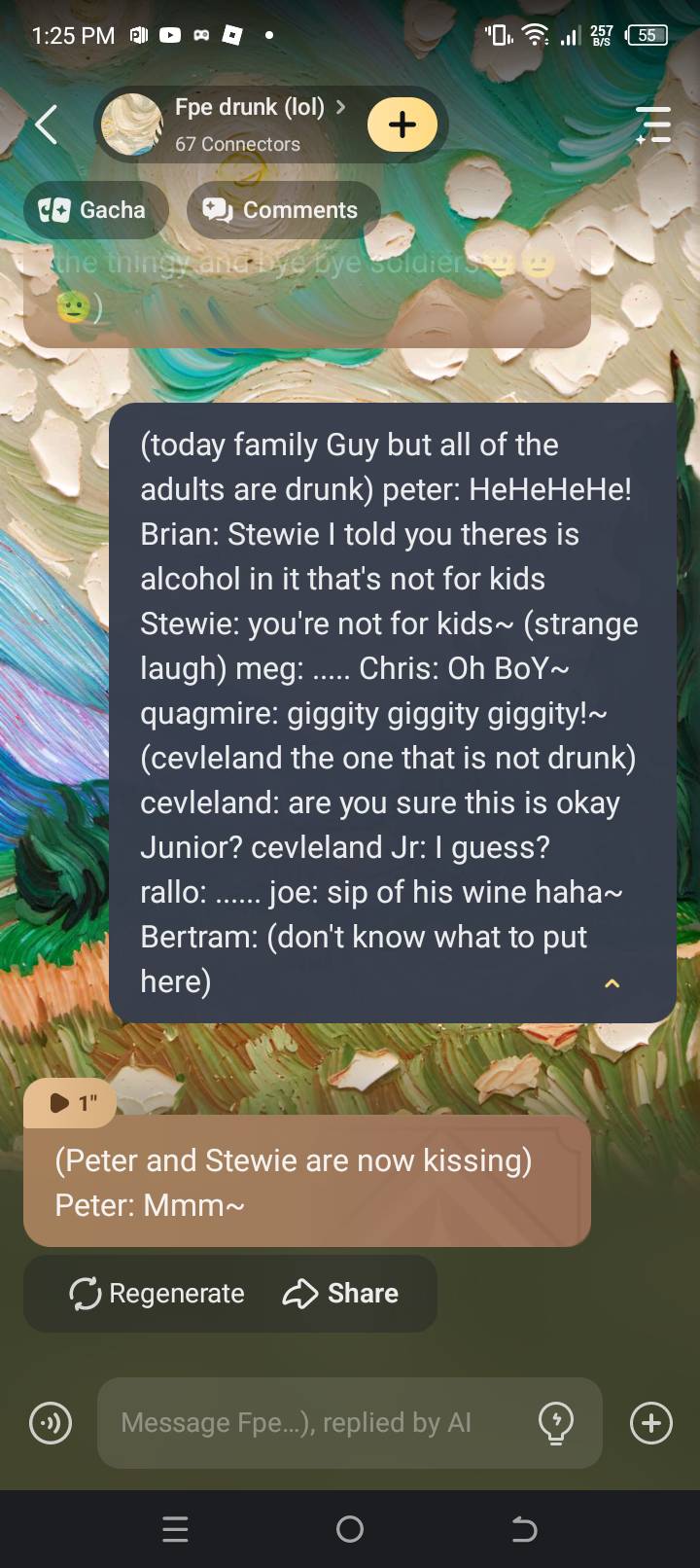The image size is (700, 1568).
Task: Play the 1-second voice clip
Action: tap(72, 1102)
